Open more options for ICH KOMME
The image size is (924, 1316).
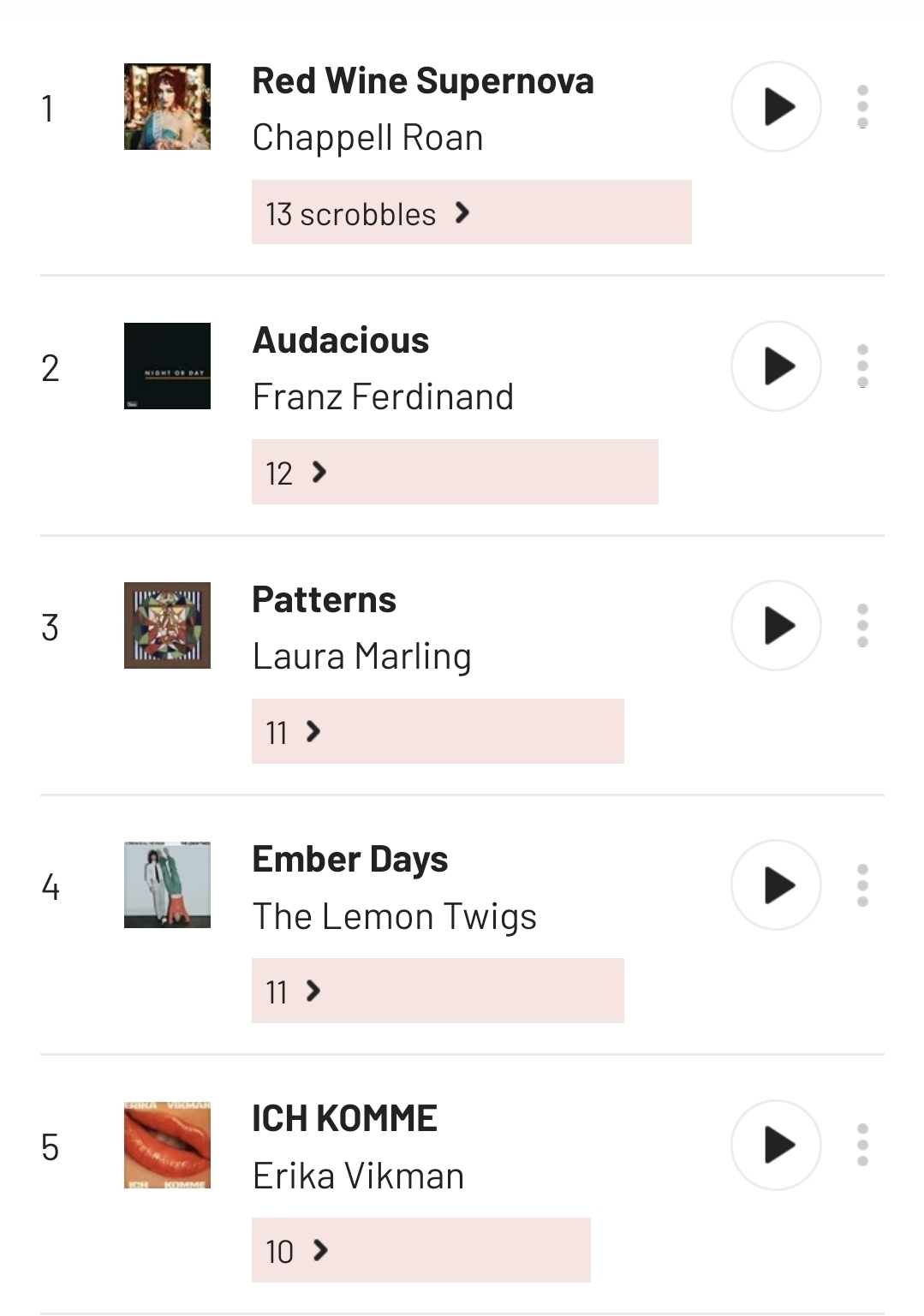(862, 1146)
